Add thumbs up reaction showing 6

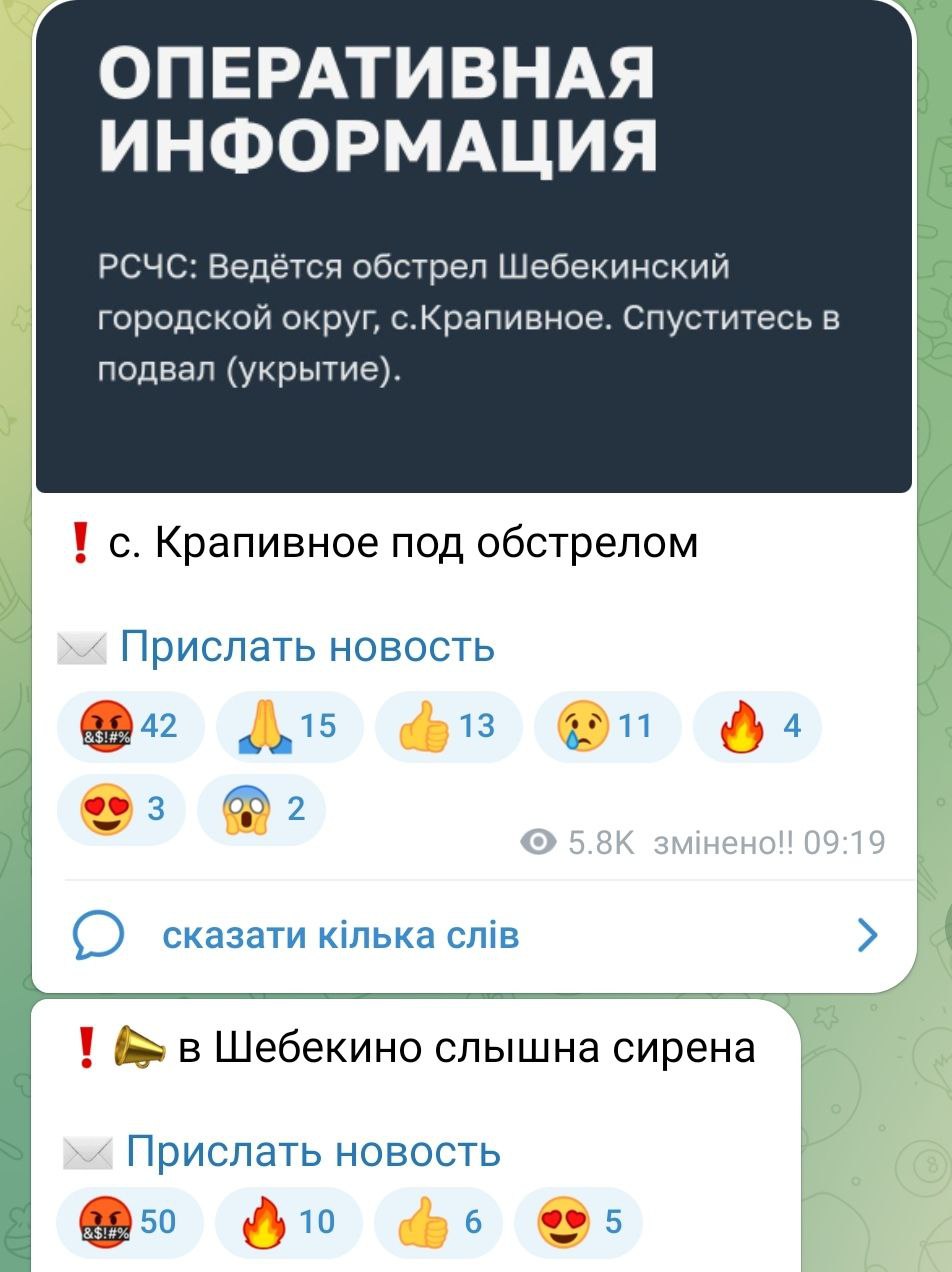coord(439,1222)
